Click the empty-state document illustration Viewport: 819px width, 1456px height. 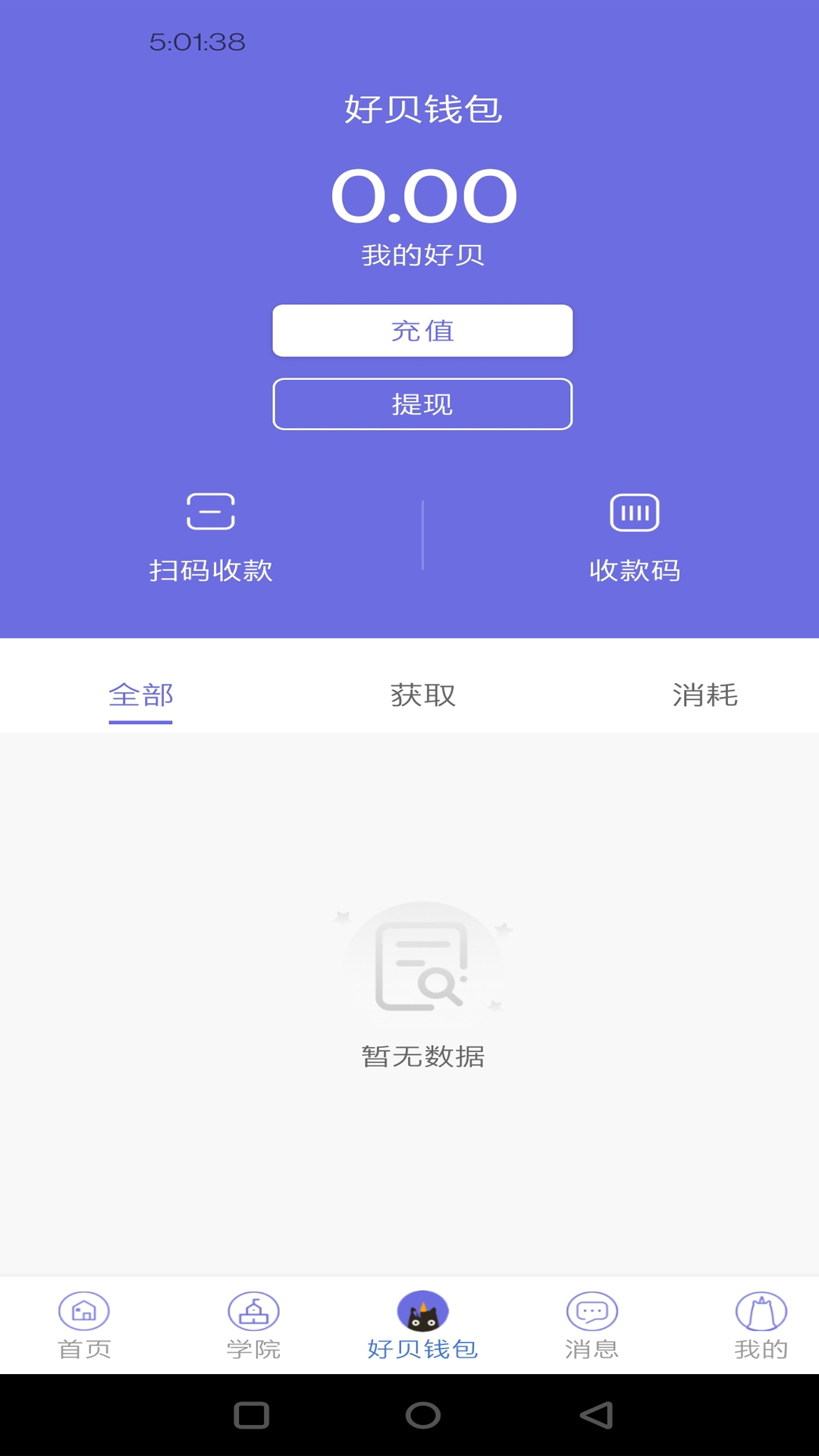(423, 965)
